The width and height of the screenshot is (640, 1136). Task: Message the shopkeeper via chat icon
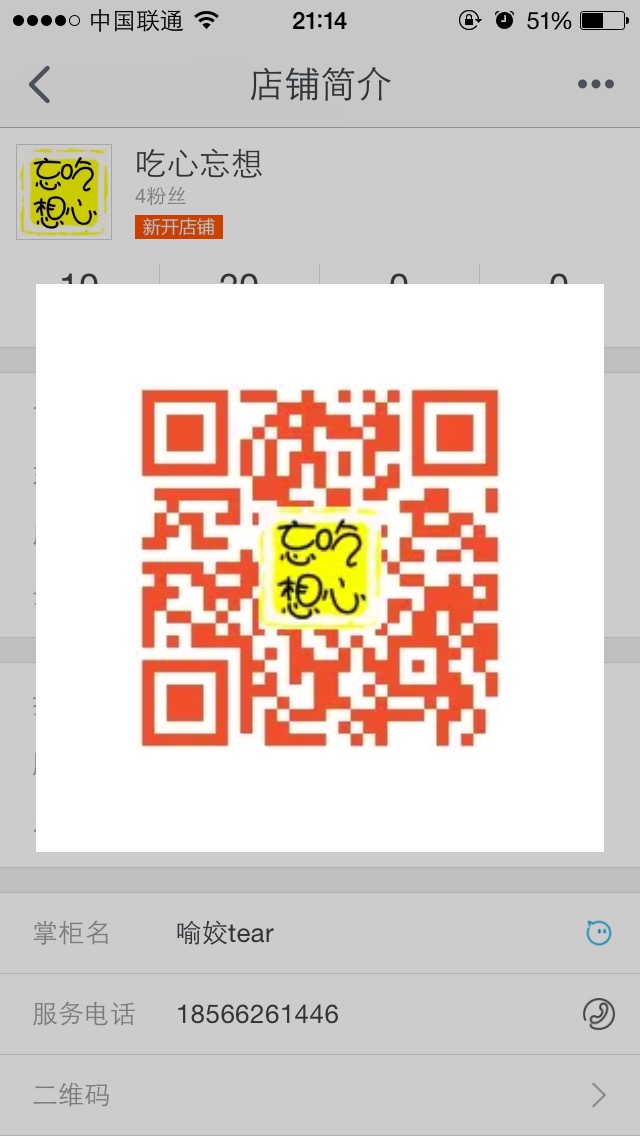click(x=598, y=933)
